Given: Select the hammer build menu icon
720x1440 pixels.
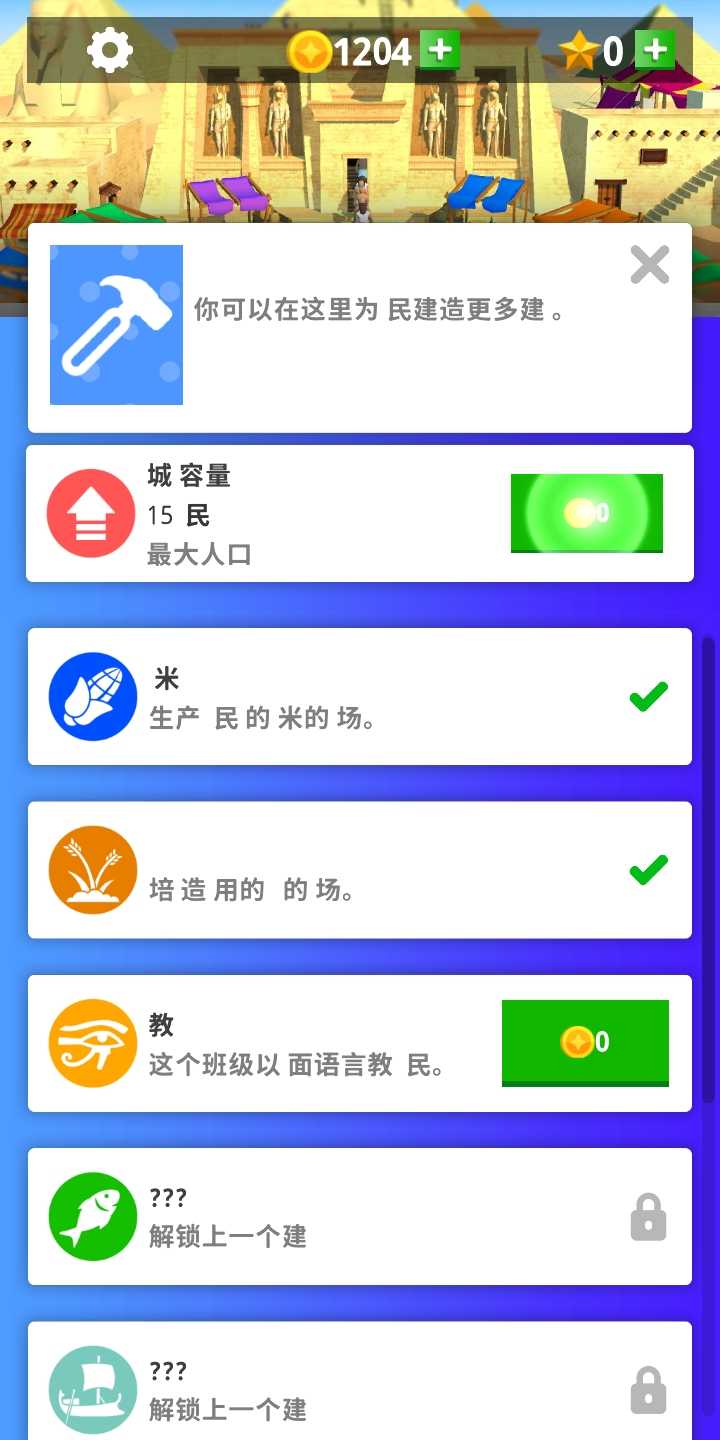Looking at the screenshot, I should [115, 323].
